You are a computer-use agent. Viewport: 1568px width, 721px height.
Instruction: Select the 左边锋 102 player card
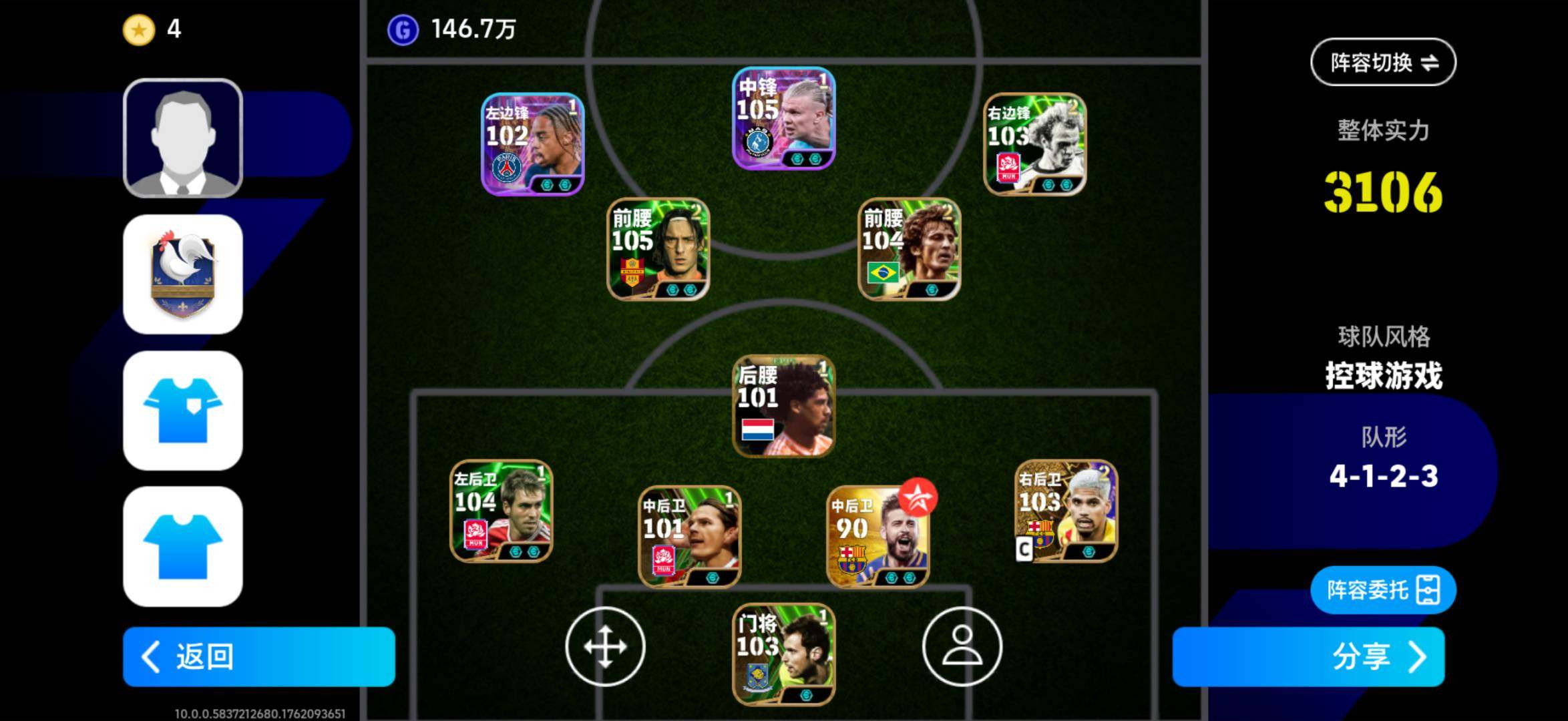(532, 144)
